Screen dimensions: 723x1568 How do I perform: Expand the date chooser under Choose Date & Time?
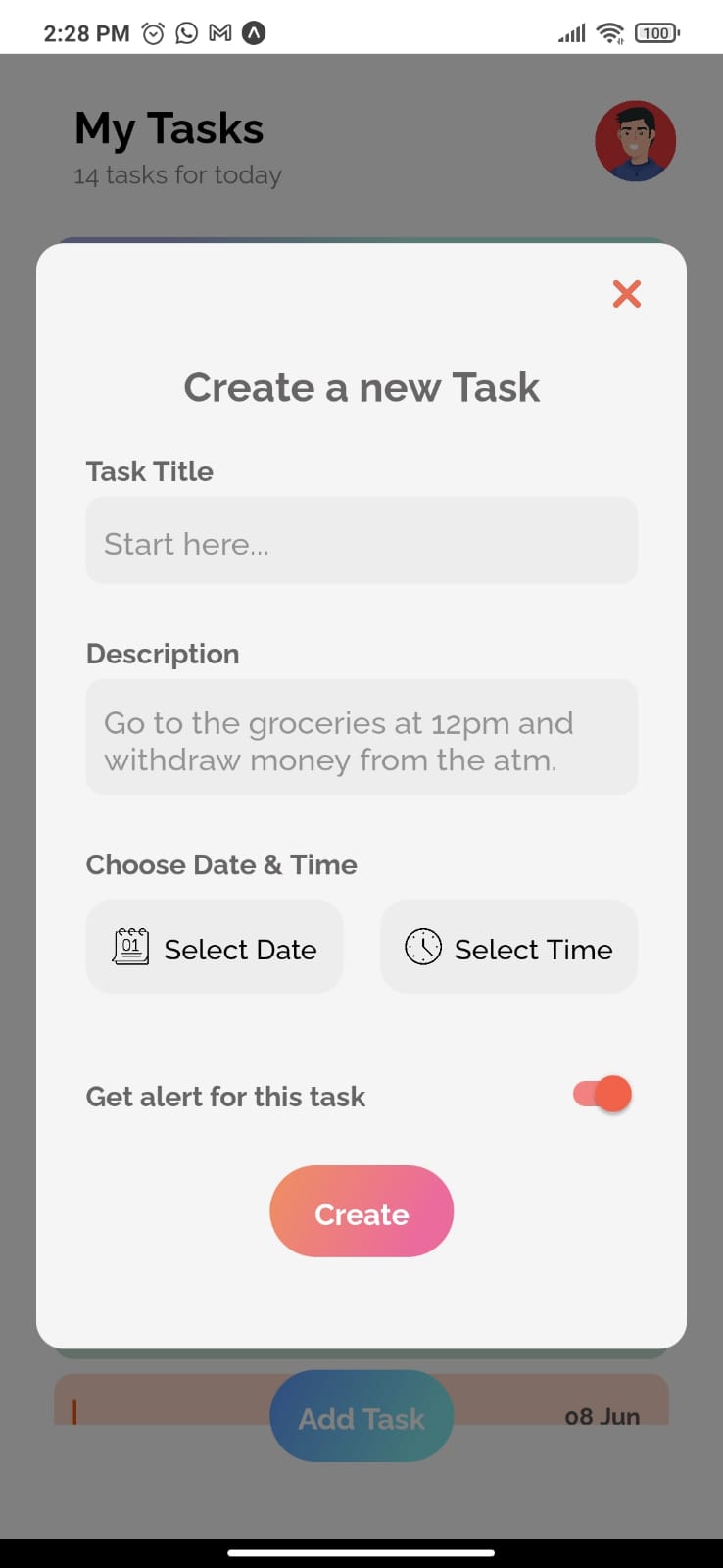coord(215,947)
